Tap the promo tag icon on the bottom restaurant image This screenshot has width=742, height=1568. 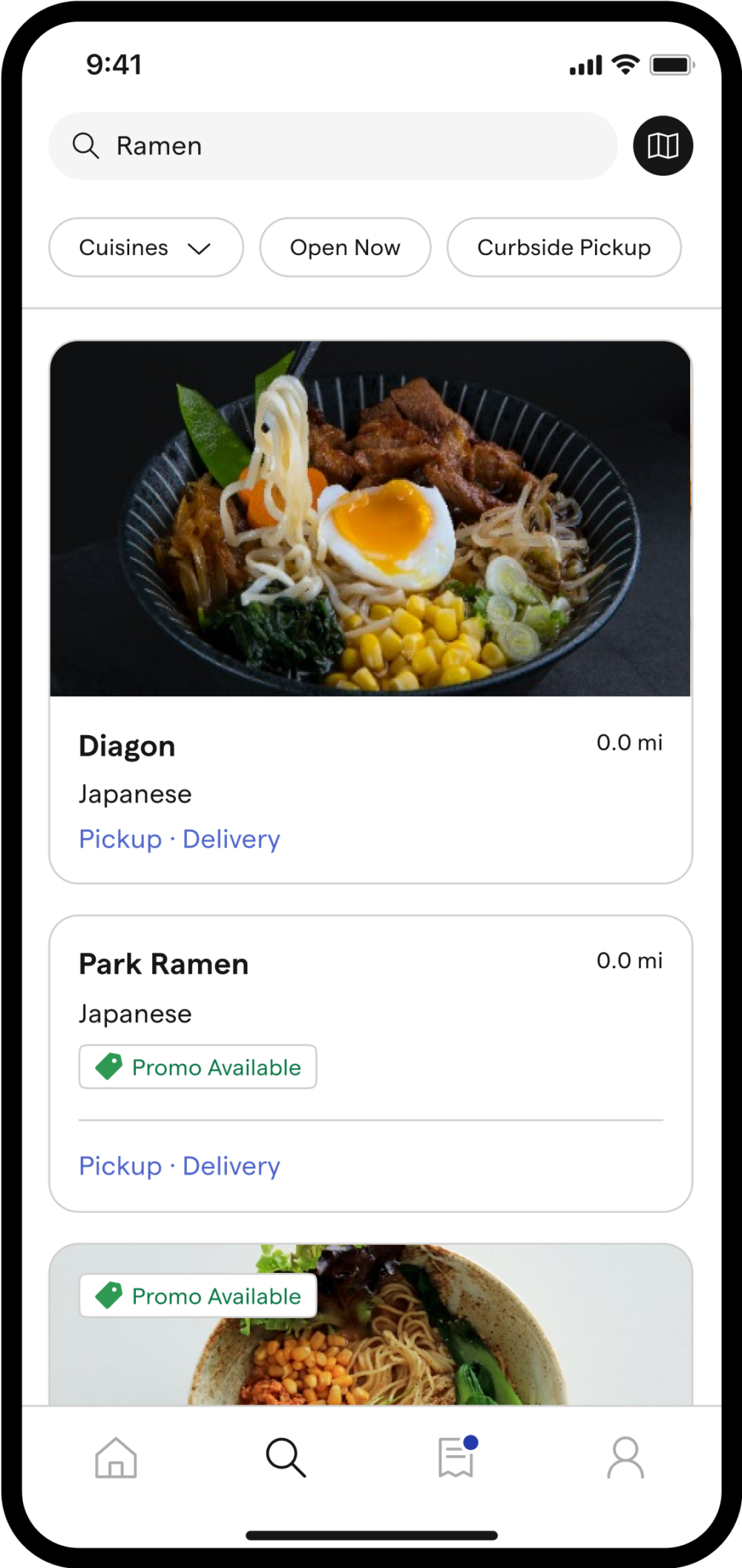pos(108,1295)
